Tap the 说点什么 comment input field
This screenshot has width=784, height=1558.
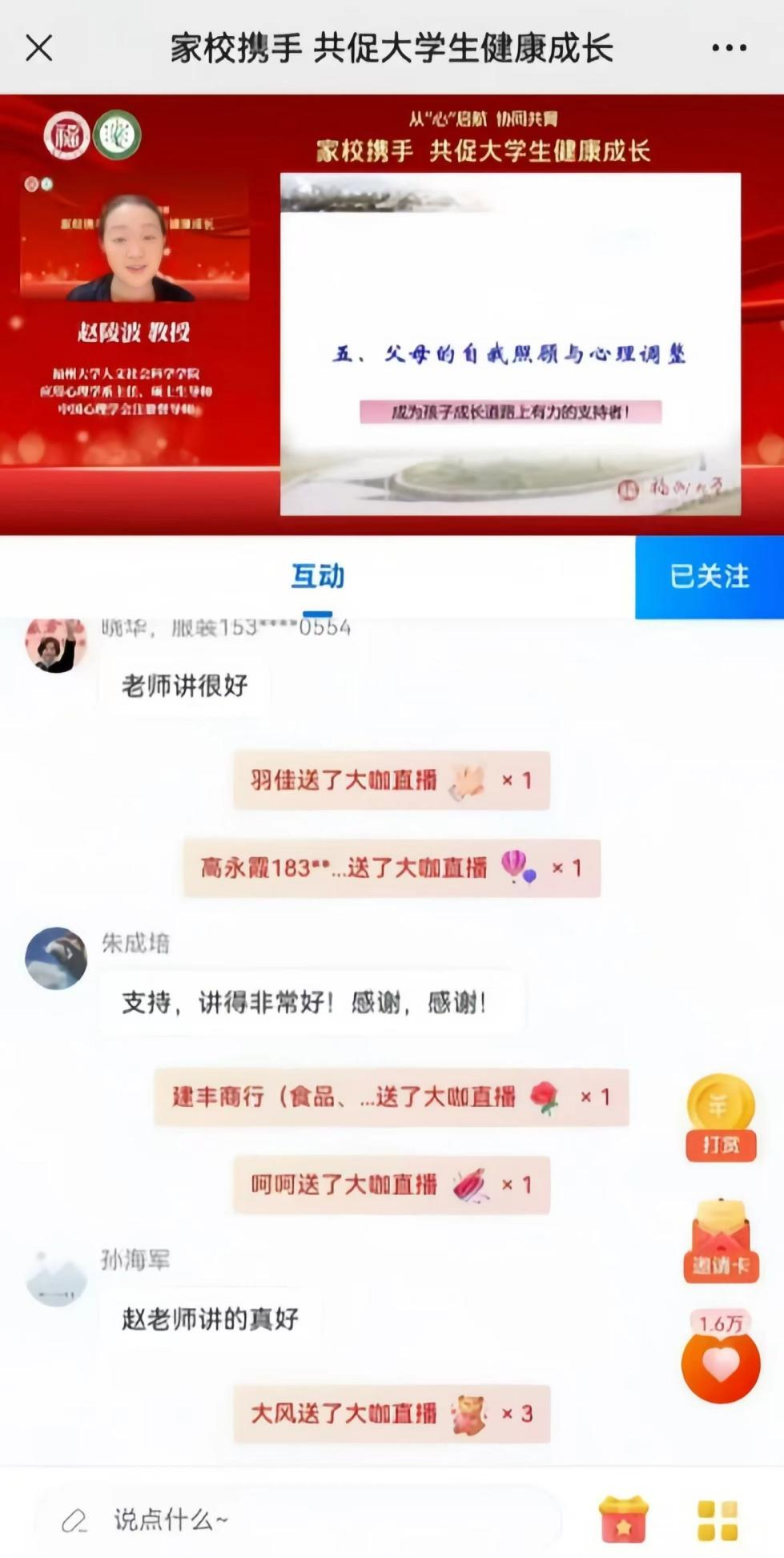[298, 1520]
